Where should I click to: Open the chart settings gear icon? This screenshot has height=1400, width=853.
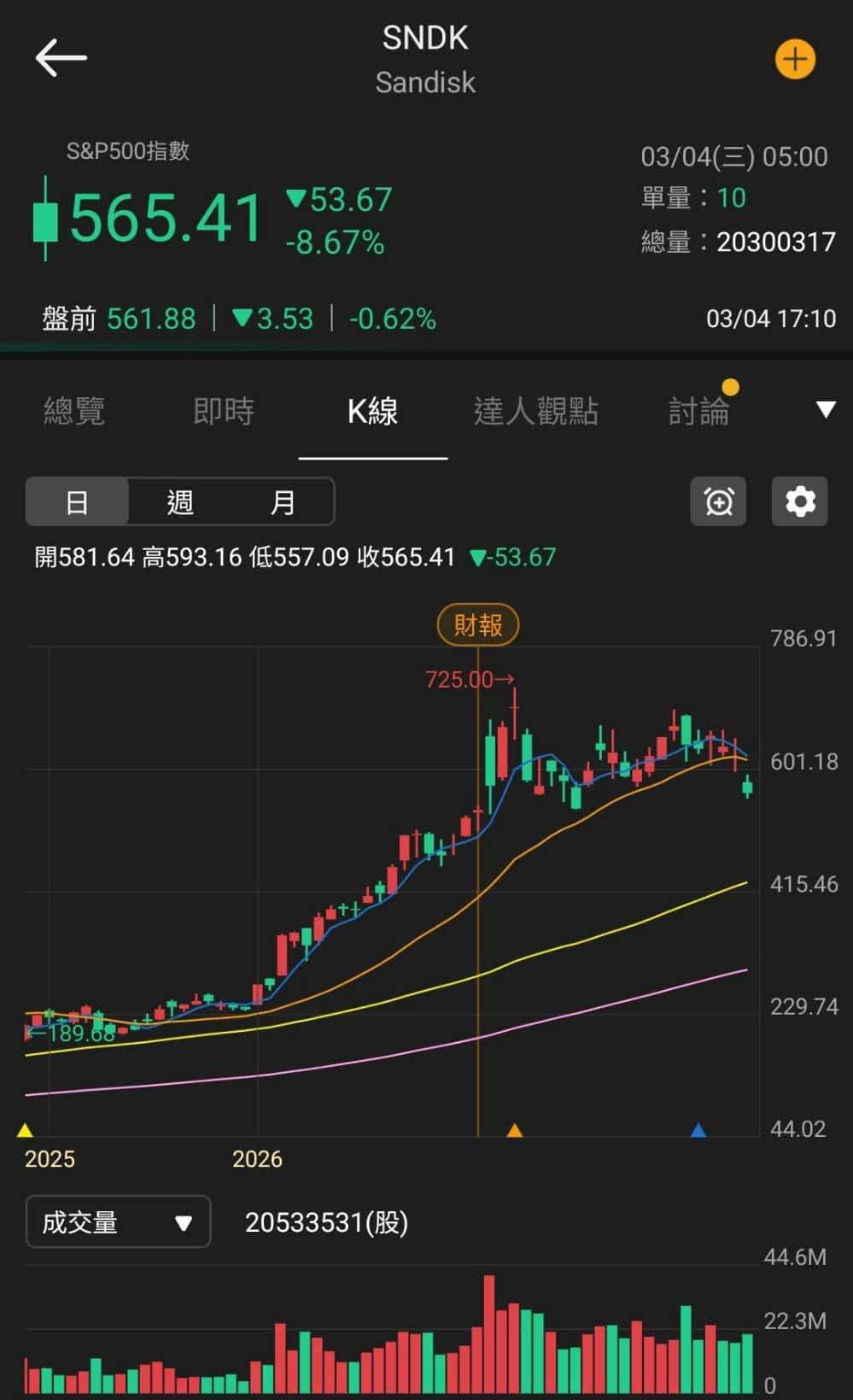799,501
